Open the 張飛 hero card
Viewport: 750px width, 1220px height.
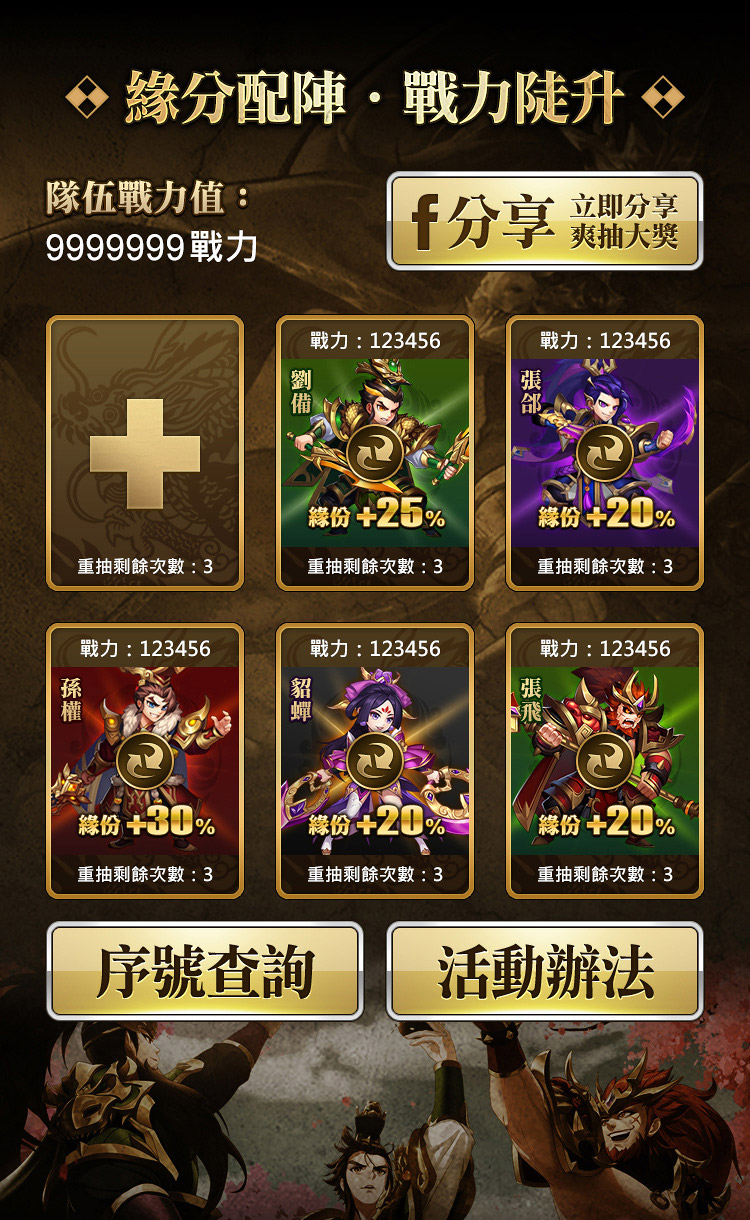[x=605, y=761]
